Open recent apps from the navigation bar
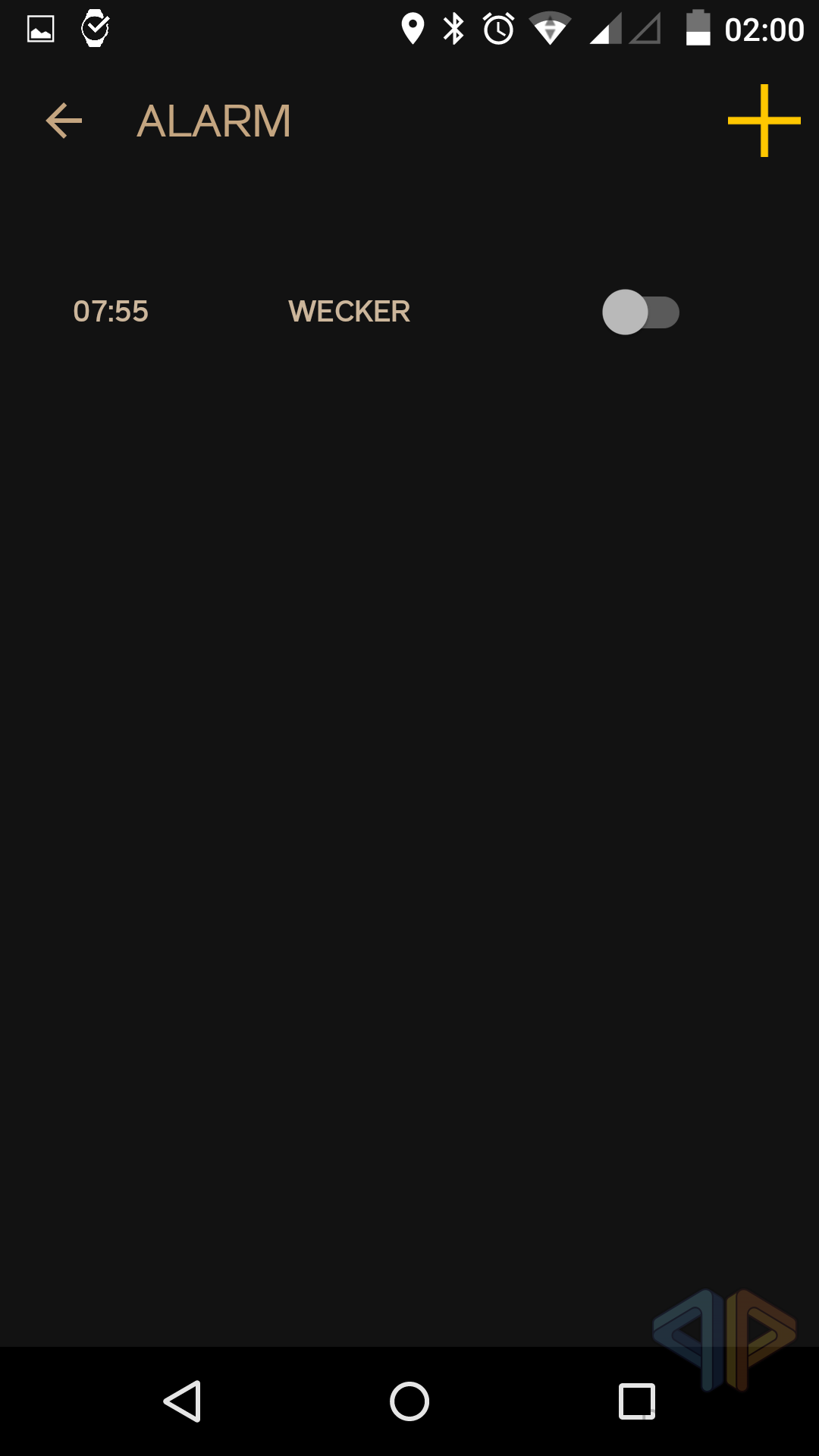Viewport: 819px width, 1456px height. point(637,1401)
